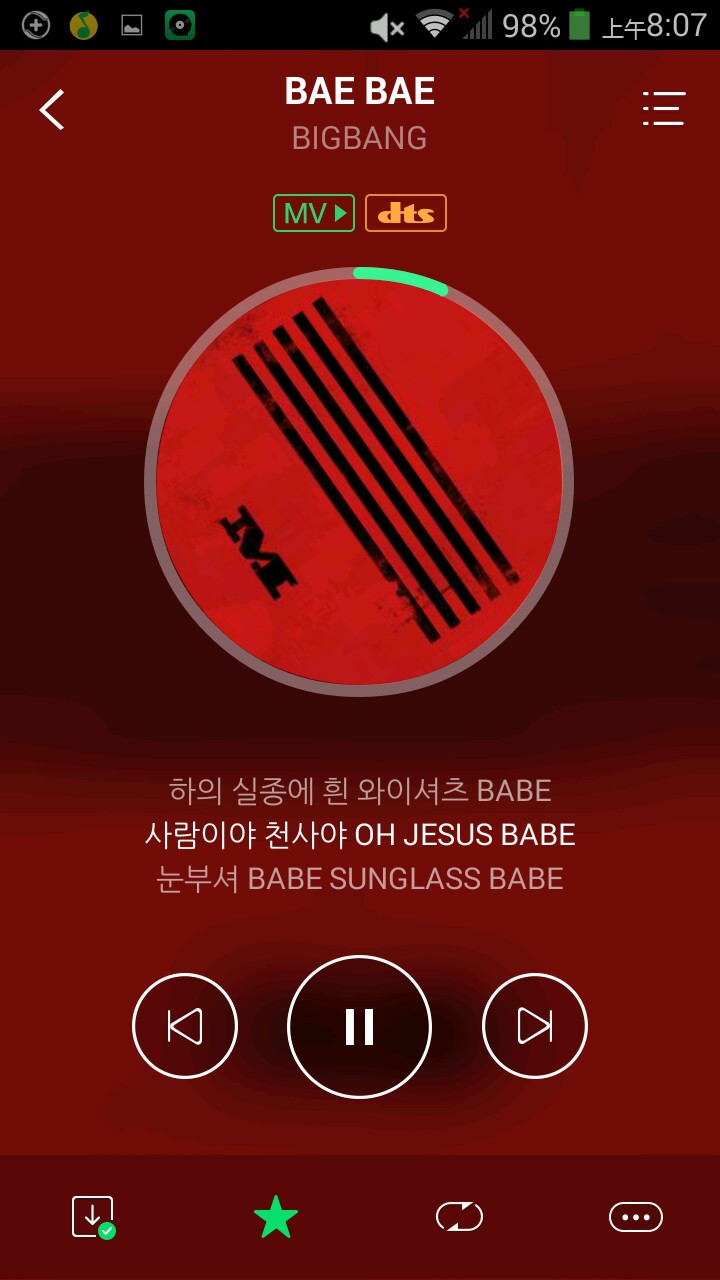Pause the current song
Screen dimensions: 720x1280
pyautogui.click(x=359, y=1027)
